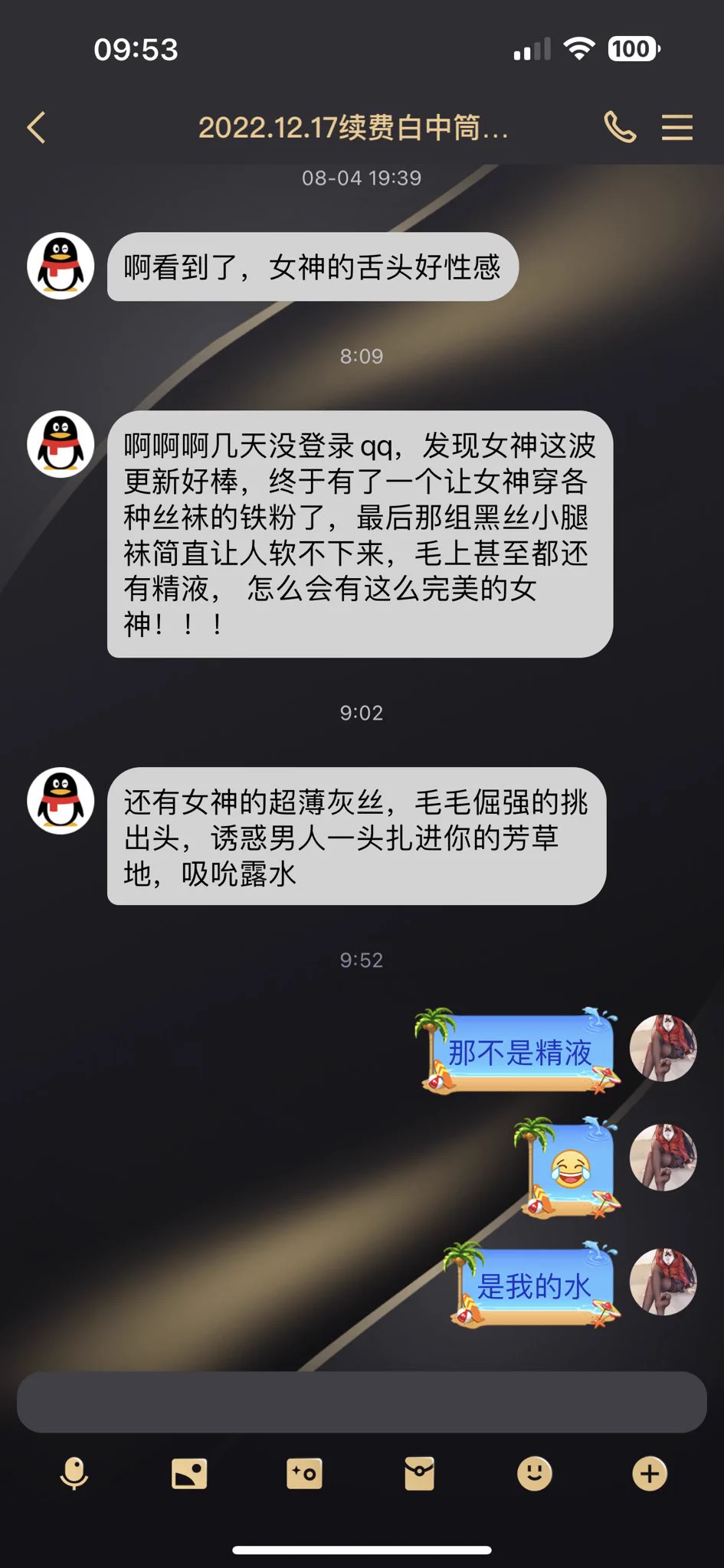Send a red packet
724x1568 pixels.
click(x=419, y=1474)
